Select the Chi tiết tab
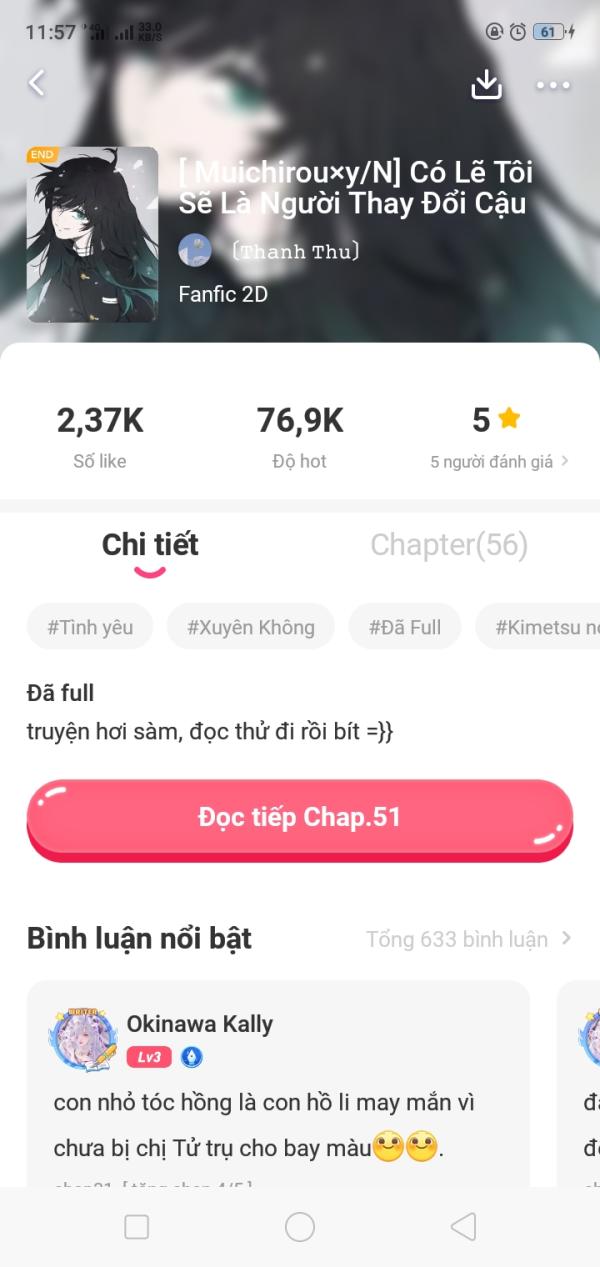600x1267 pixels. coord(150,545)
